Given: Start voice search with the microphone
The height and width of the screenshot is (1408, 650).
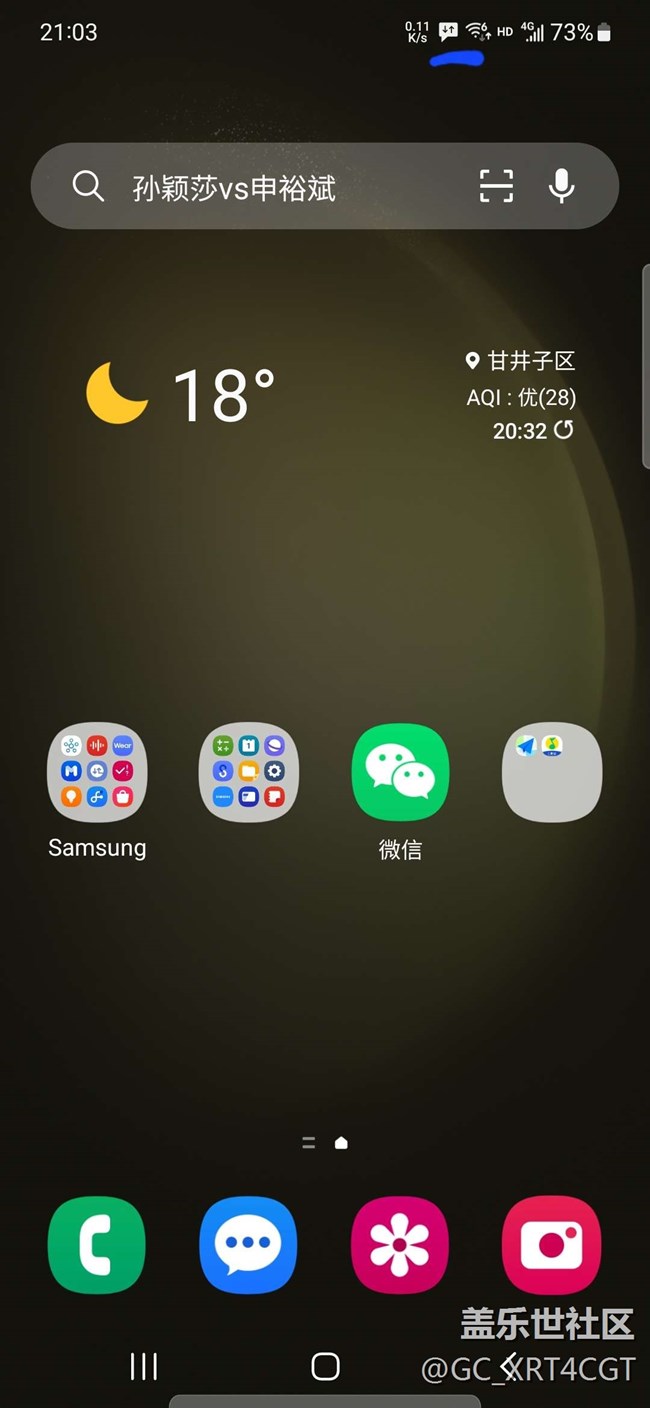Looking at the screenshot, I should (x=562, y=186).
